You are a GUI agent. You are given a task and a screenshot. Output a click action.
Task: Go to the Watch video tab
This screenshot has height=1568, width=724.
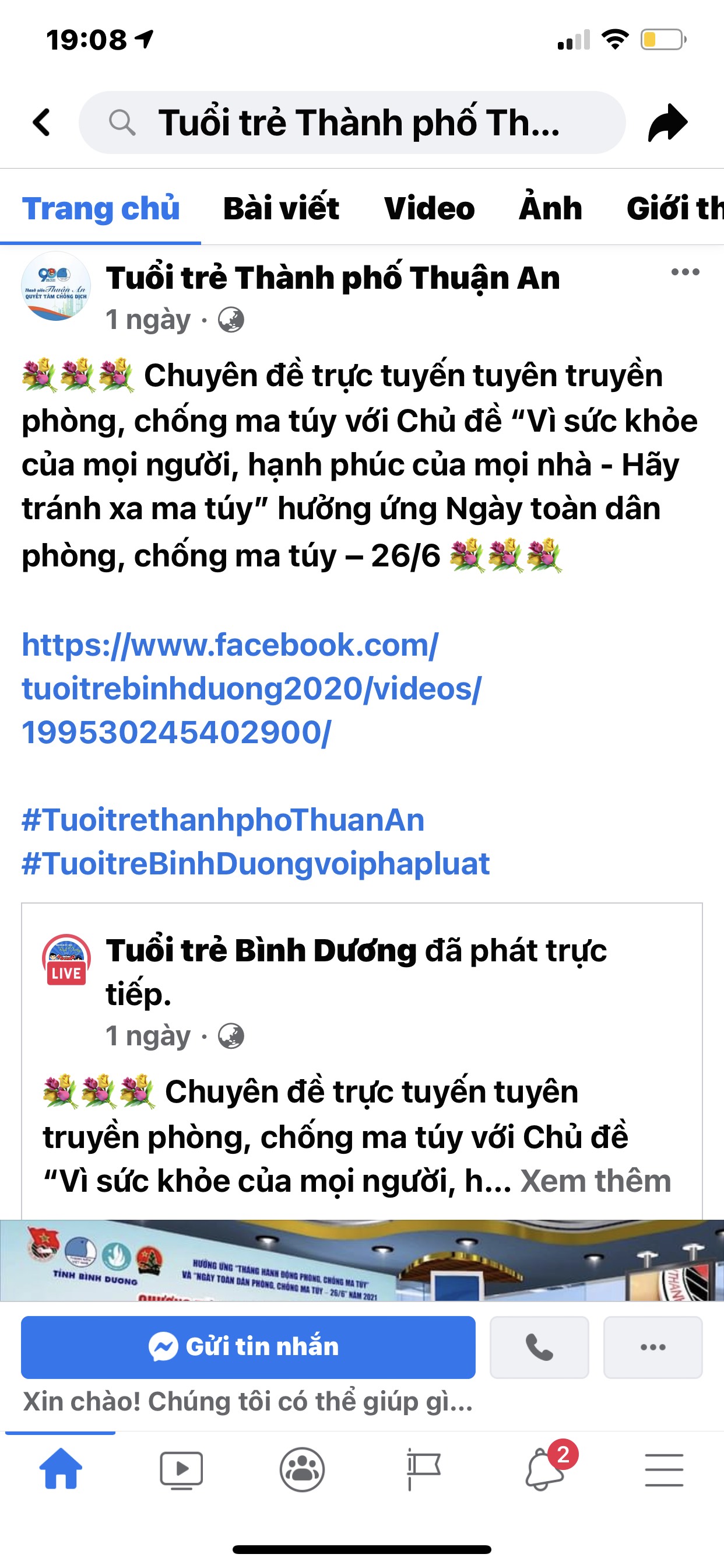tap(181, 1469)
